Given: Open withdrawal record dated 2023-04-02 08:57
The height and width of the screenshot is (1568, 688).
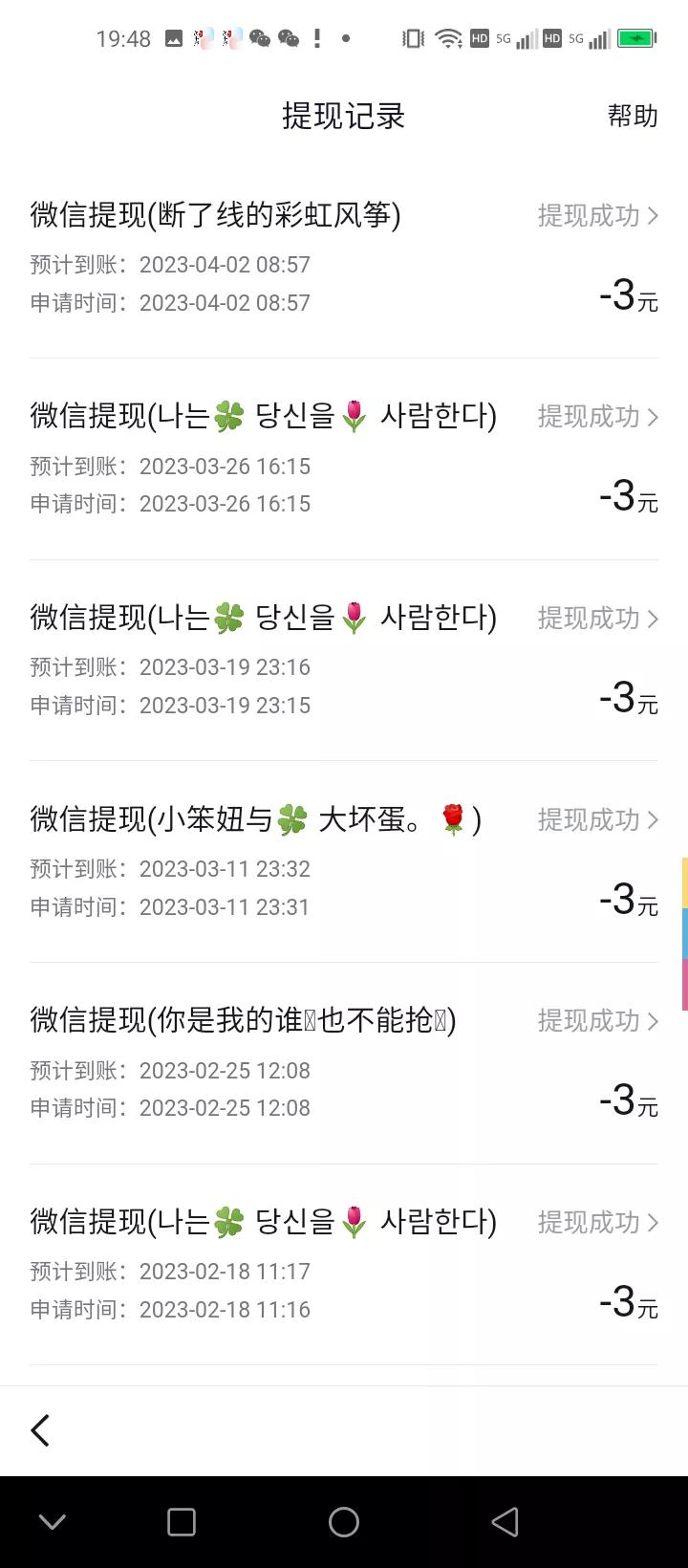Looking at the screenshot, I should click(x=344, y=256).
